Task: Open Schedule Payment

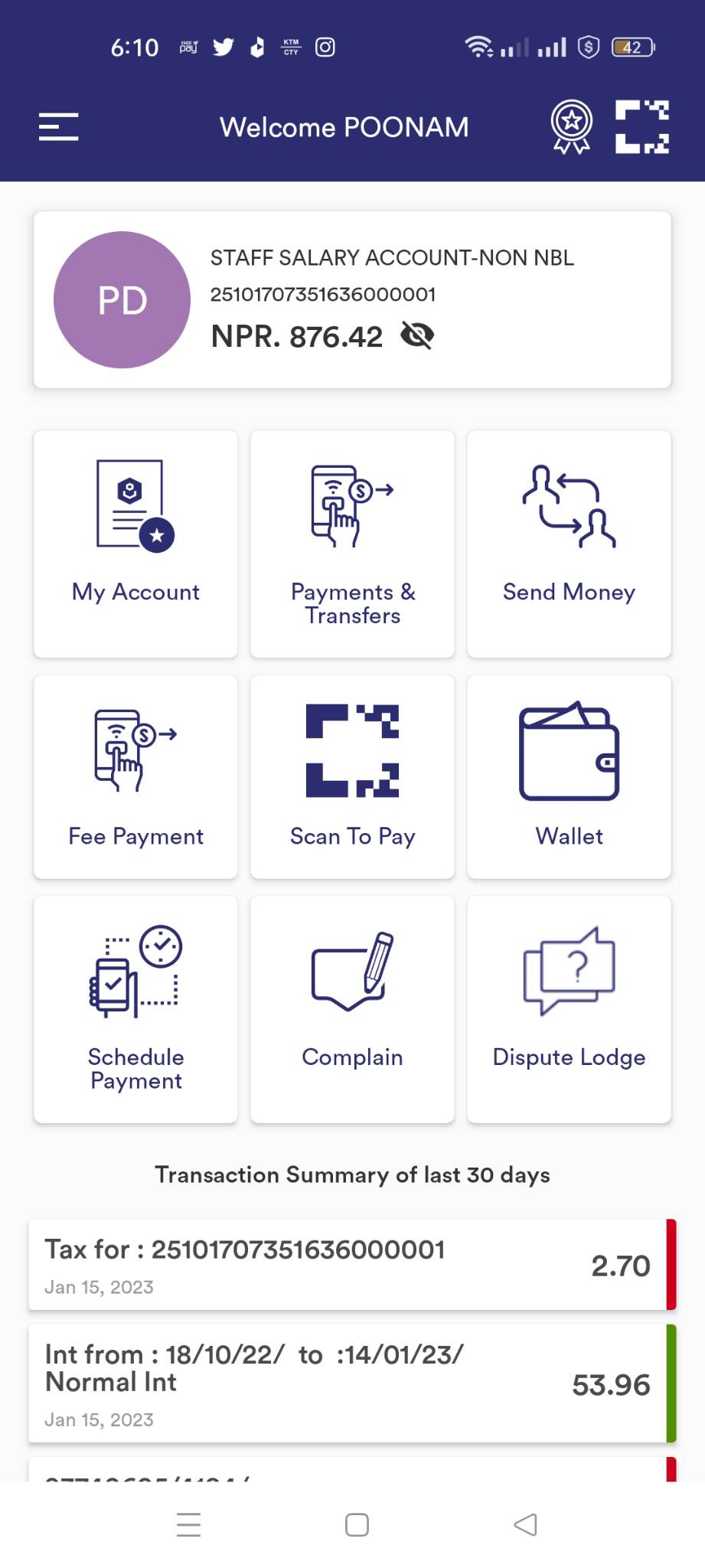Action: (x=135, y=1009)
